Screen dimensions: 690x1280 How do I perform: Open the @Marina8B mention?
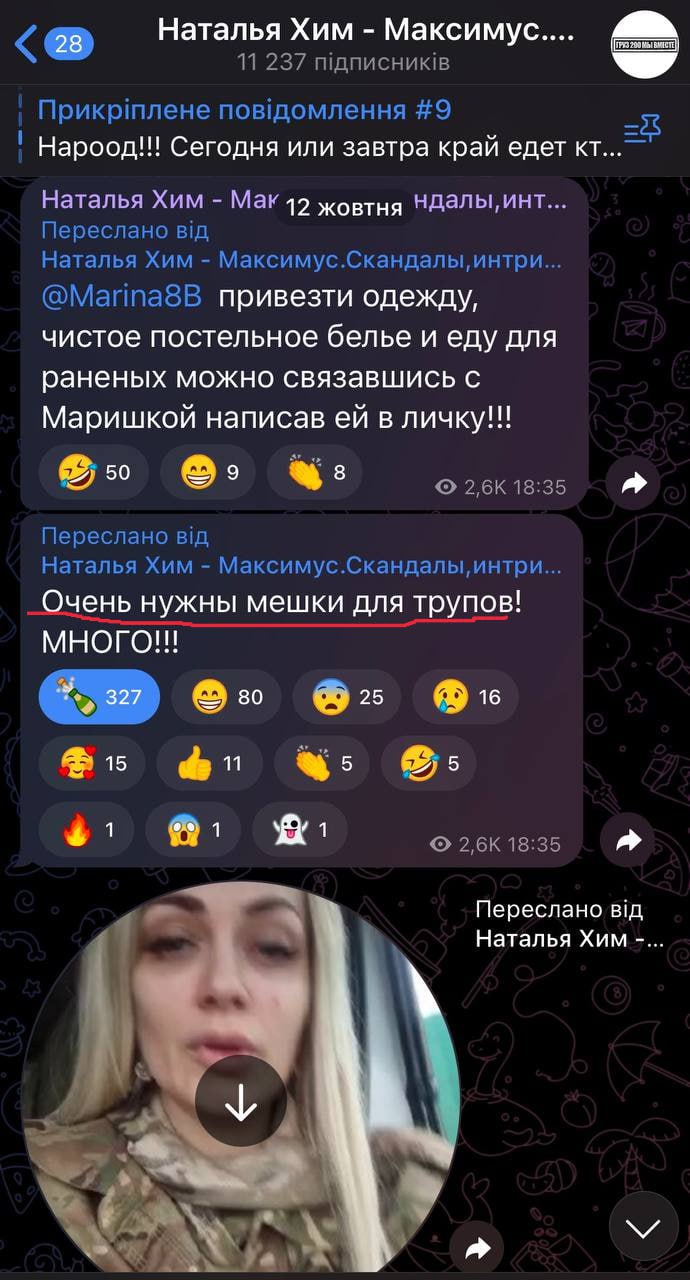coord(122,298)
